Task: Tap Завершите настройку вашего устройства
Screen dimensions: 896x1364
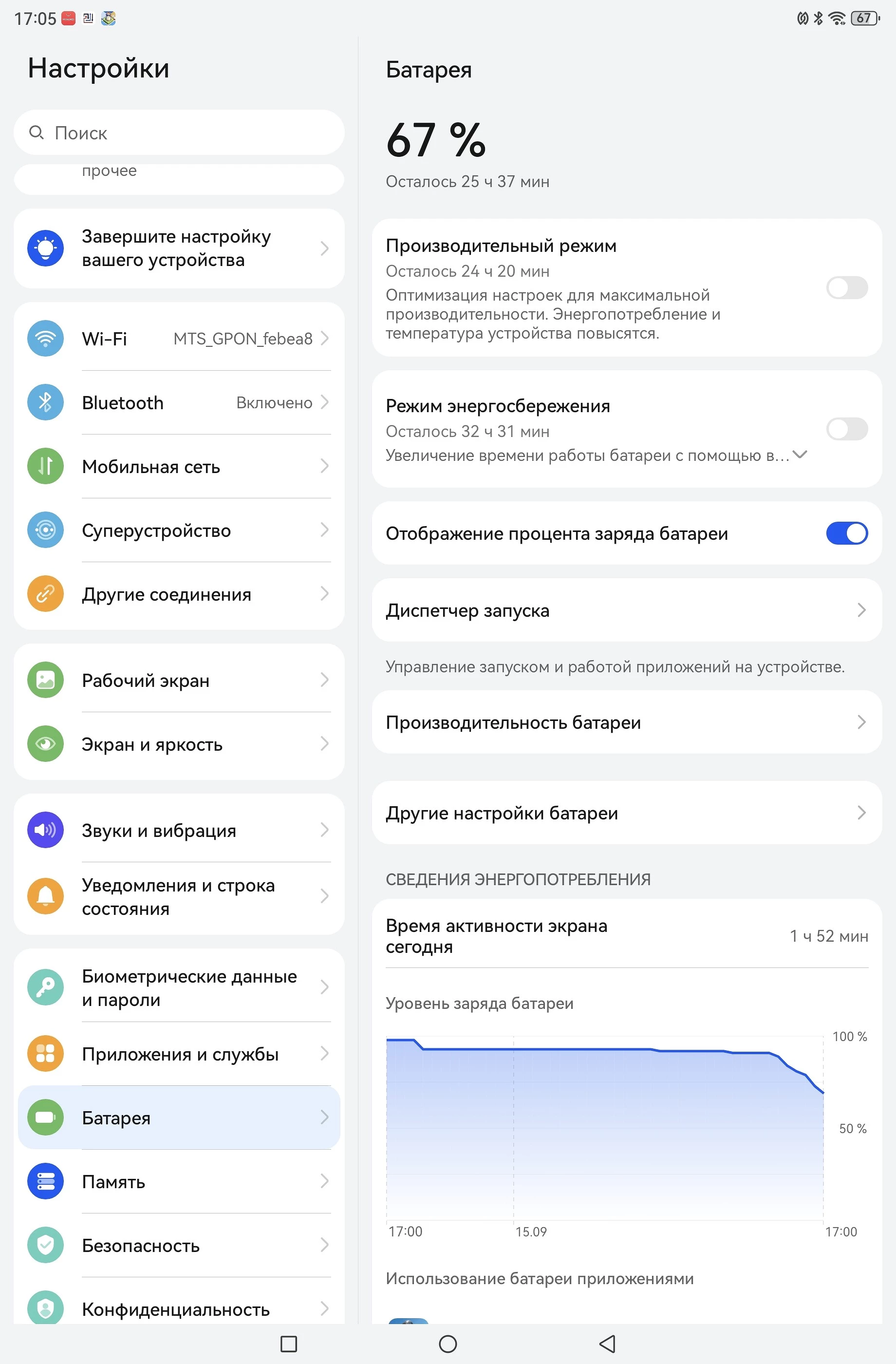Action: (x=179, y=248)
